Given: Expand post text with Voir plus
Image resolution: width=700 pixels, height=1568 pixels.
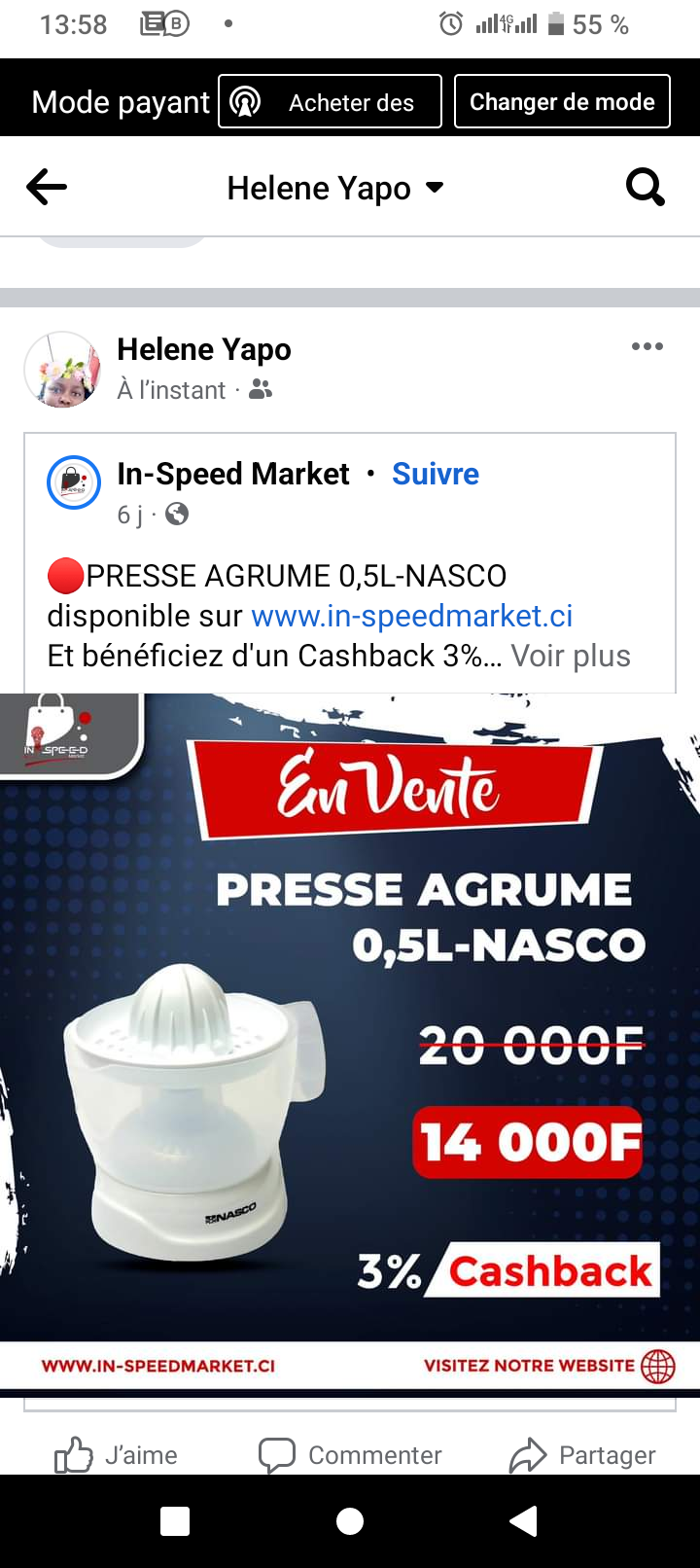Looking at the screenshot, I should coord(571,656).
